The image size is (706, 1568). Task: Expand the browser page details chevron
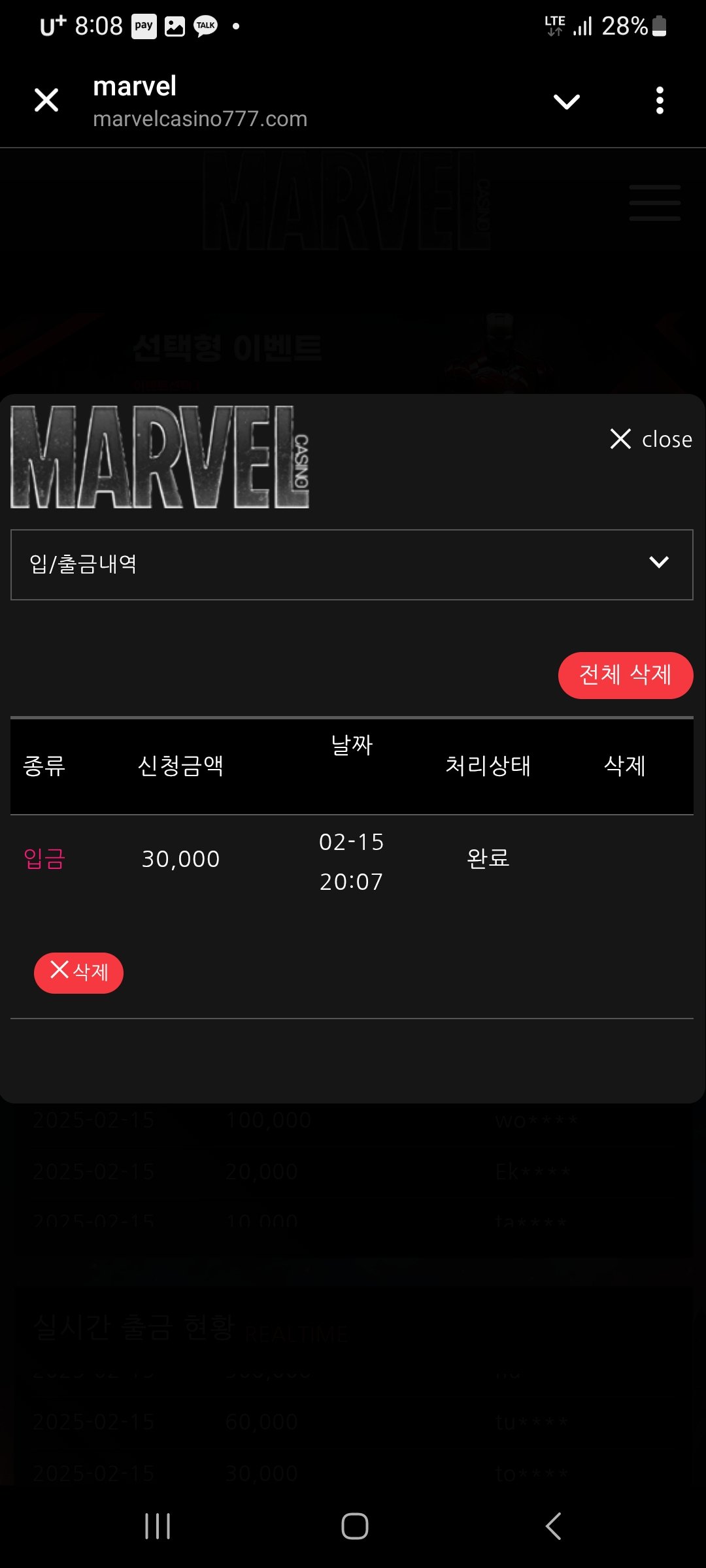(x=566, y=101)
